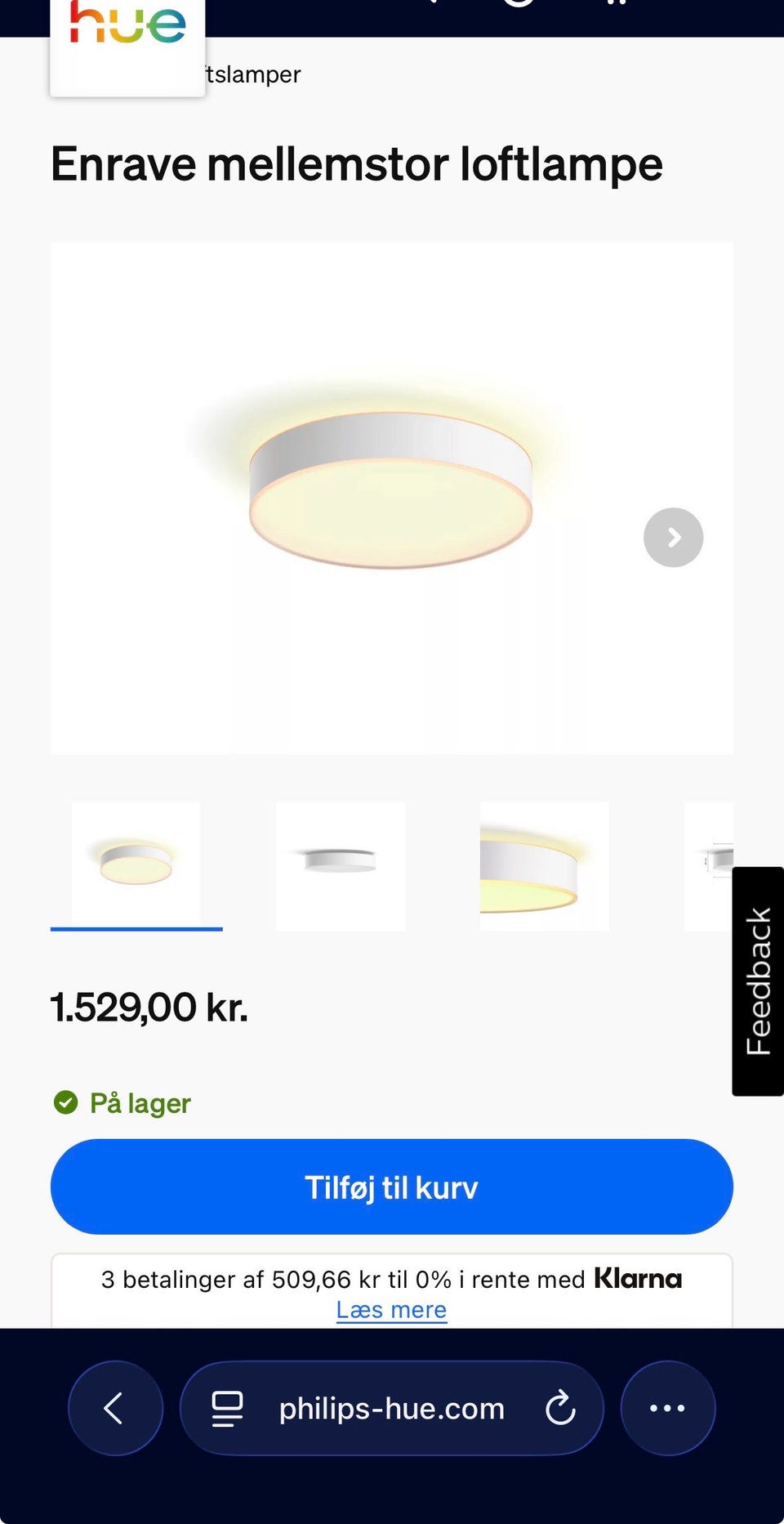Select the second thumbnail showing side view

click(x=341, y=866)
